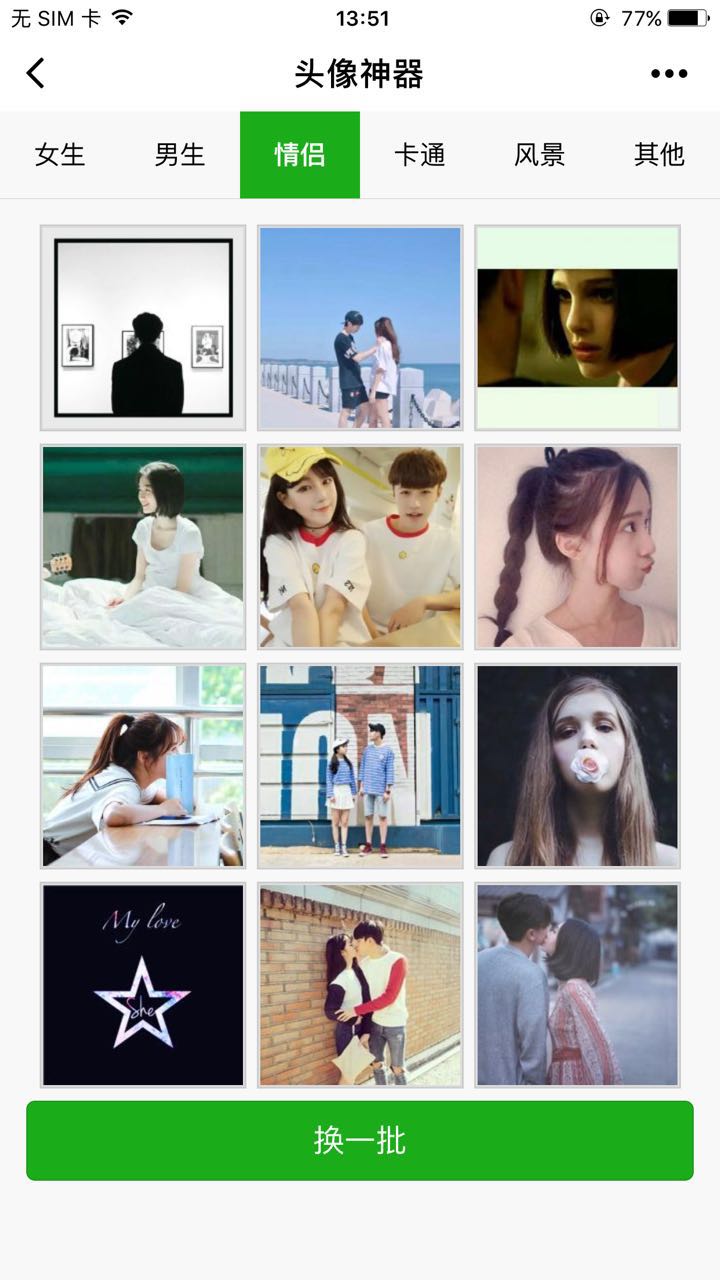
Task: Select the girl with rose in mouth avatar
Action: (x=577, y=766)
